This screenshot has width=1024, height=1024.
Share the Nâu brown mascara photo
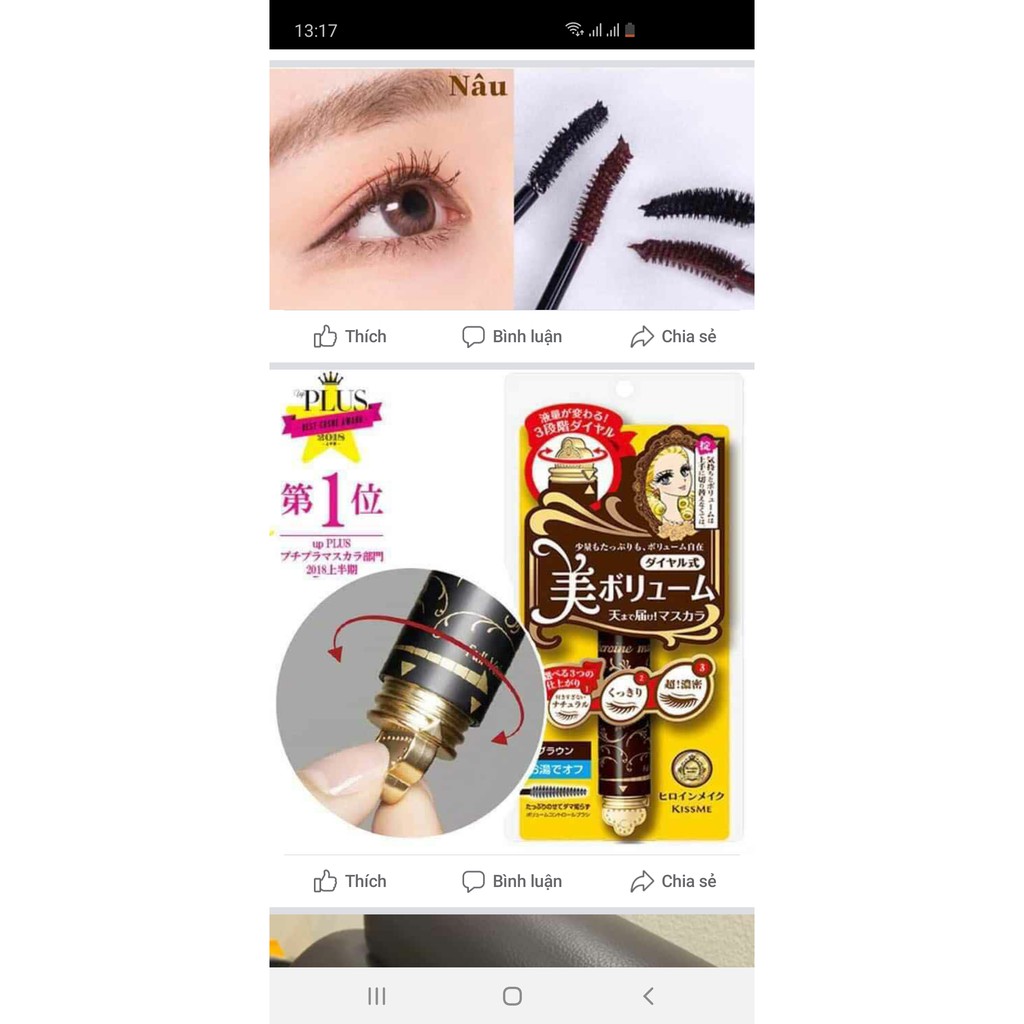(673, 336)
